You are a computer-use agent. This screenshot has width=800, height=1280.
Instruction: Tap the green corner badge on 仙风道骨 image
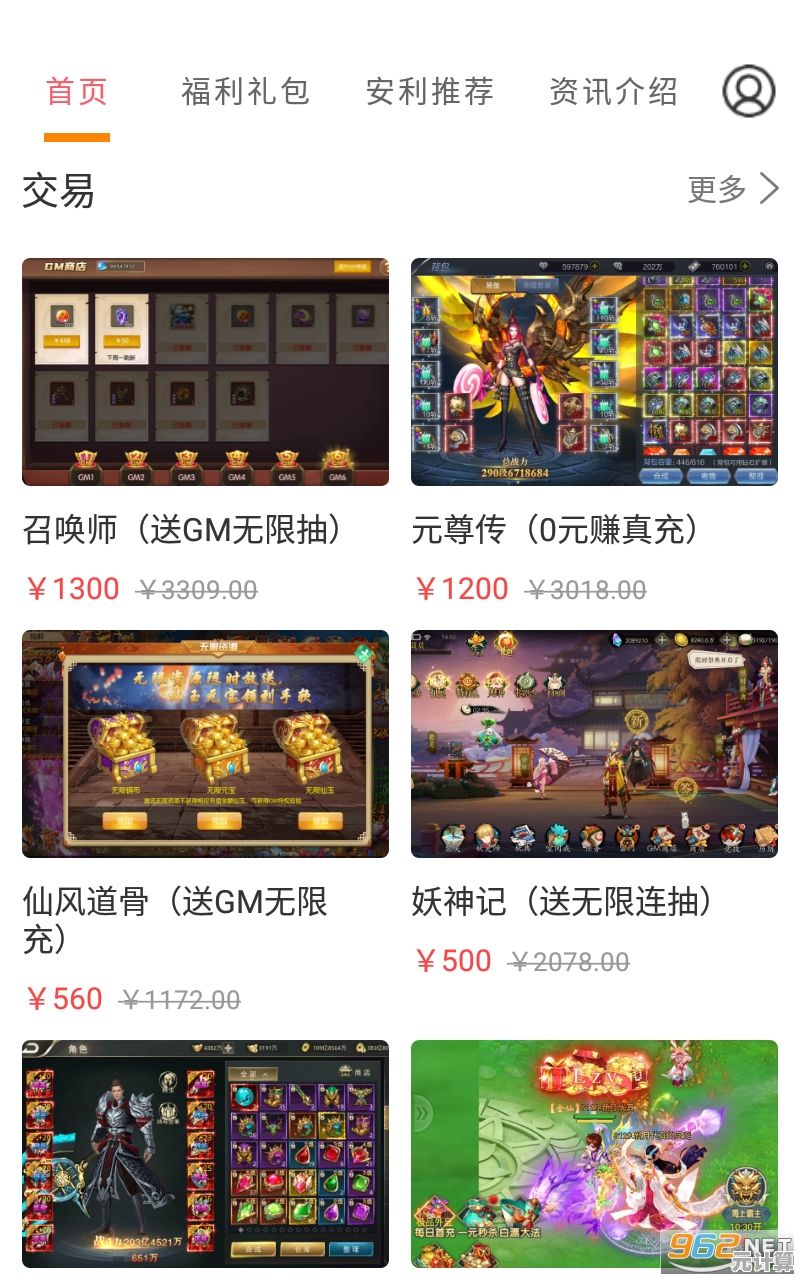(x=362, y=652)
